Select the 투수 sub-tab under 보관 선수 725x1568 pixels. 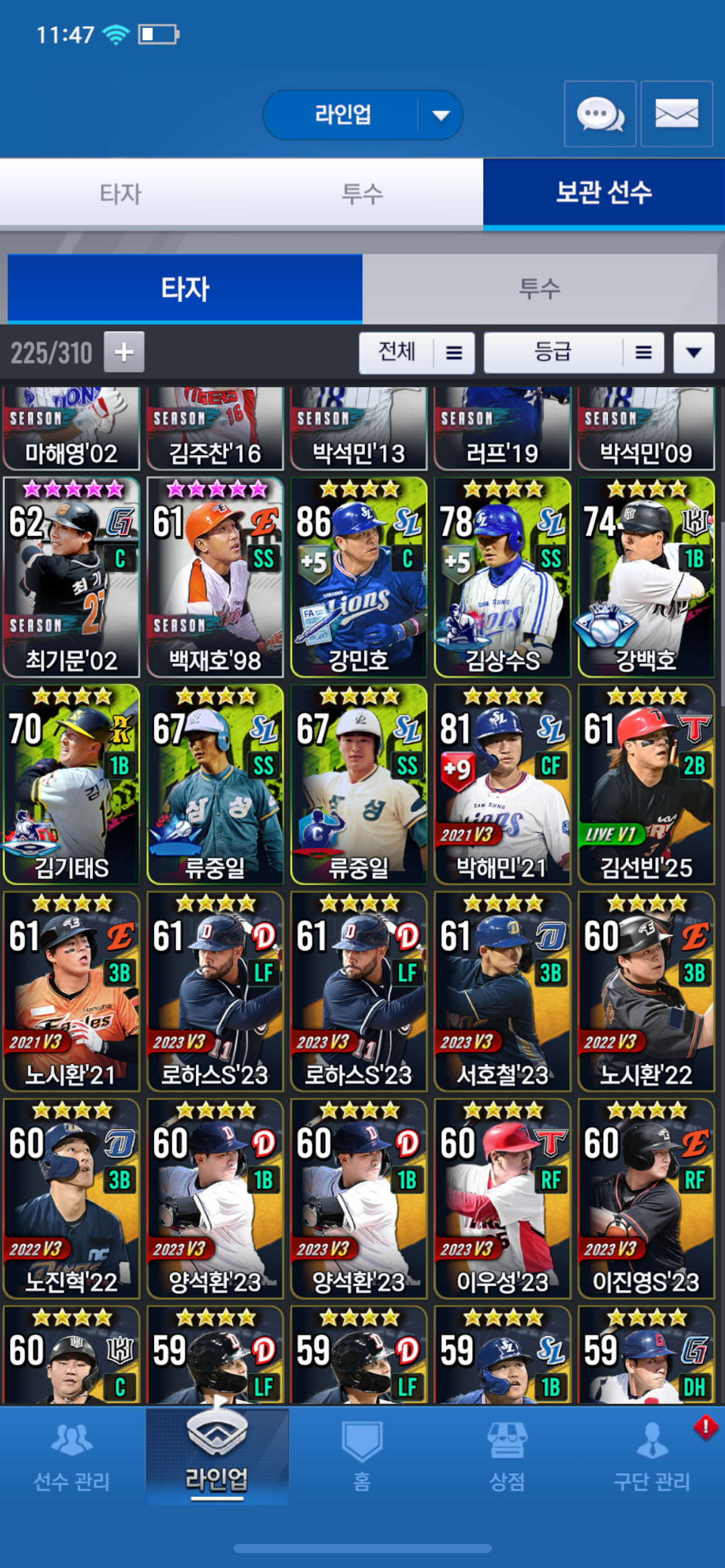click(539, 289)
